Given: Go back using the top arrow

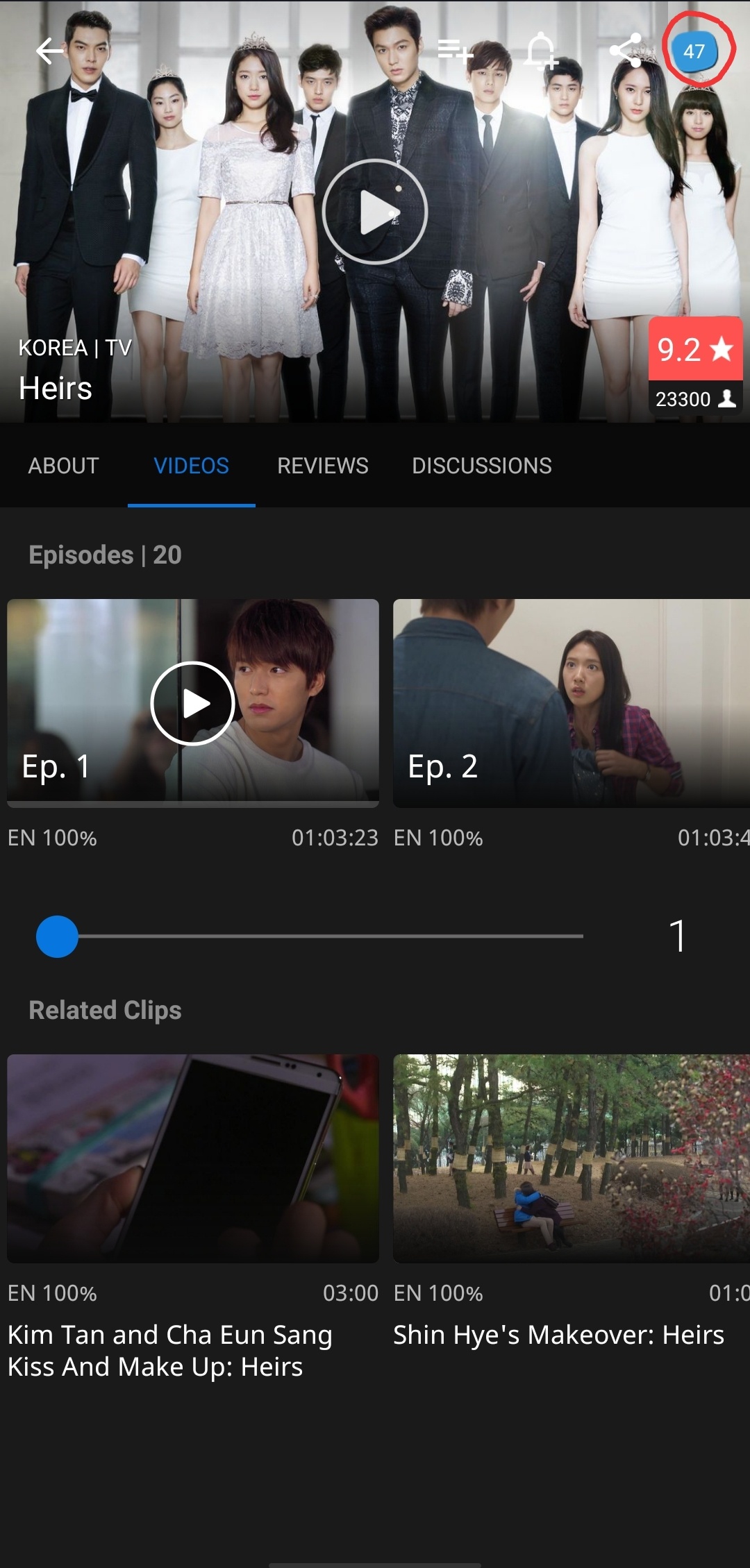Looking at the screenshot, I should tap(49, 51).
